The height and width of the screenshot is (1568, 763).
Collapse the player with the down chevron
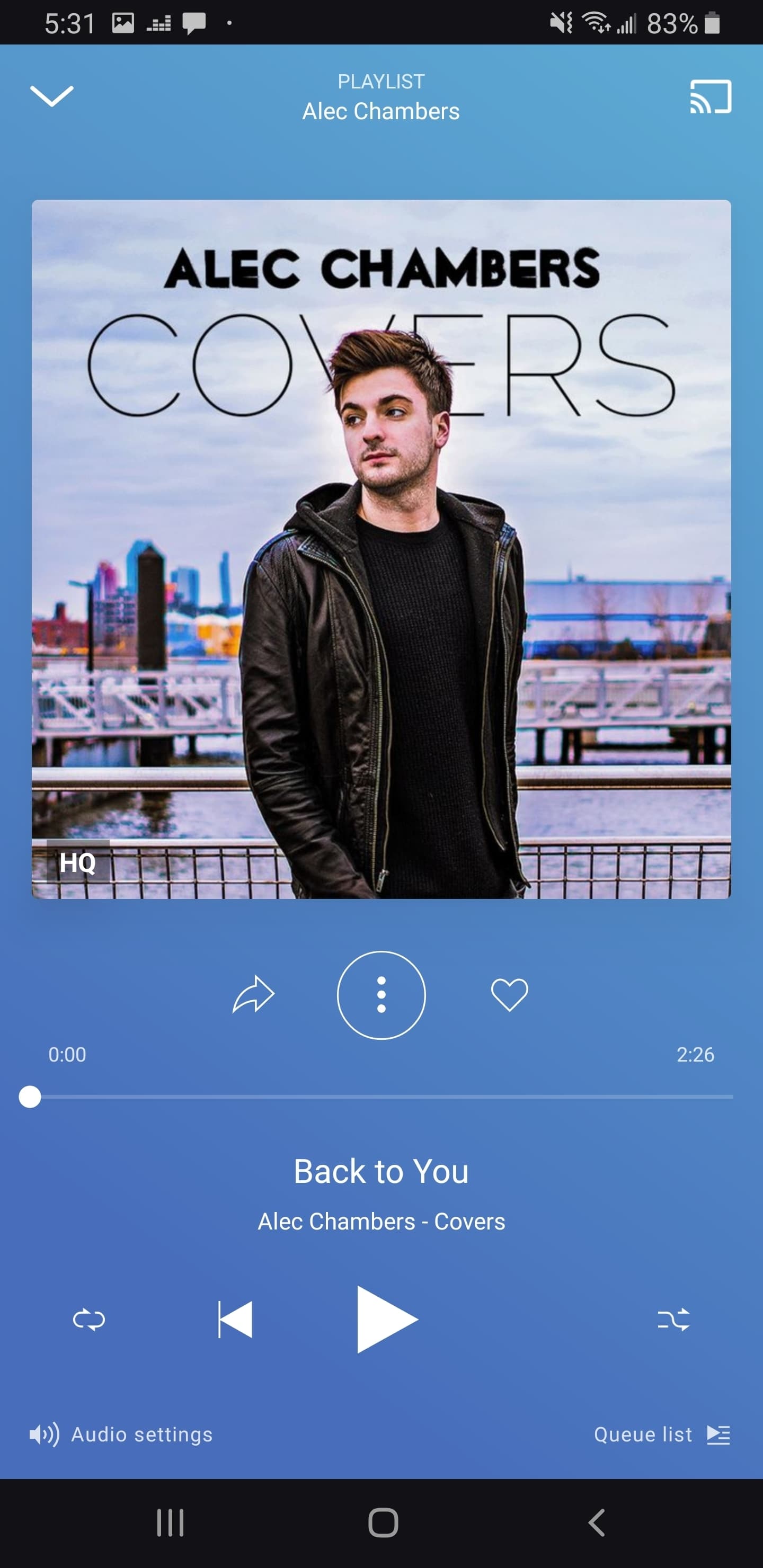click(52, 95)
